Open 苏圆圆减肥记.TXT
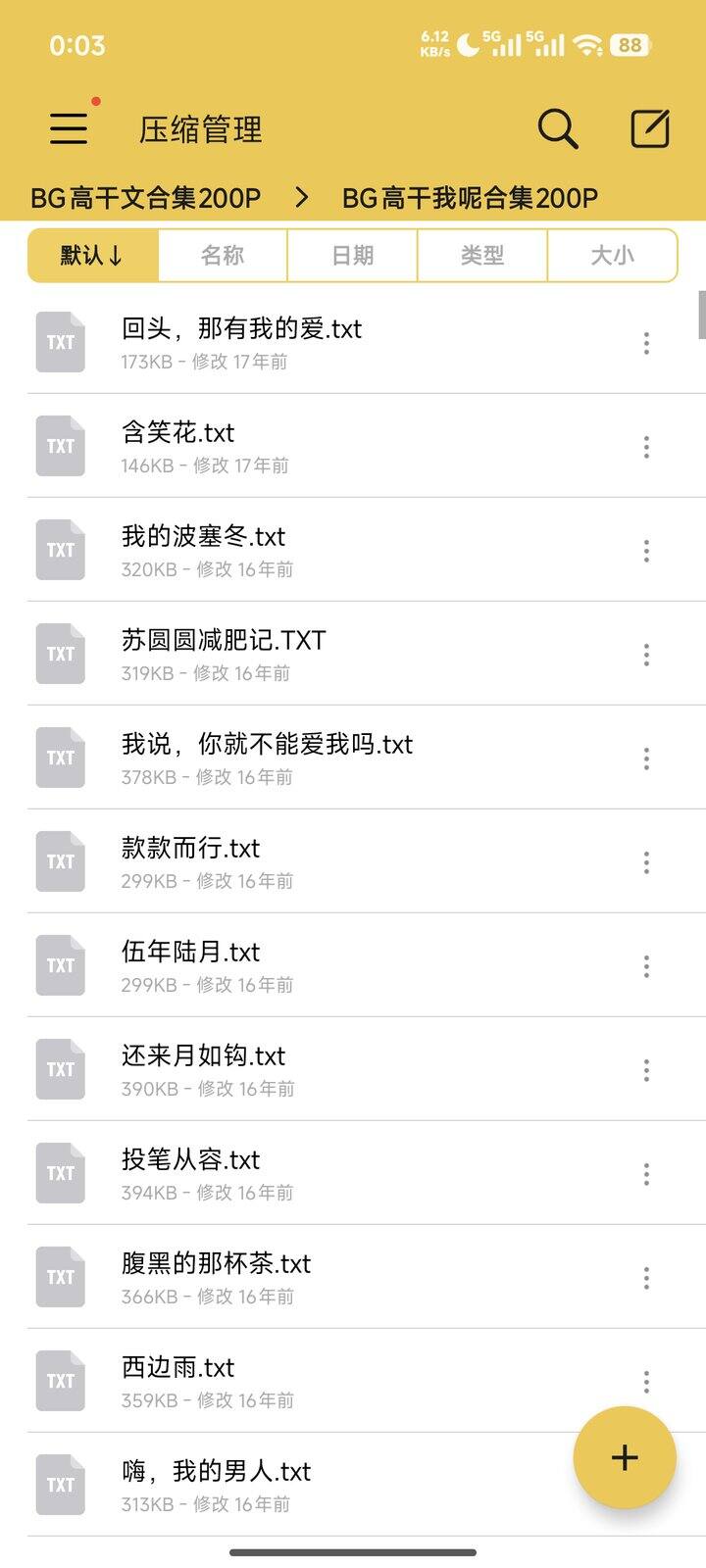The width and height of the screenshot is (706, 1568). click(224, 641)
